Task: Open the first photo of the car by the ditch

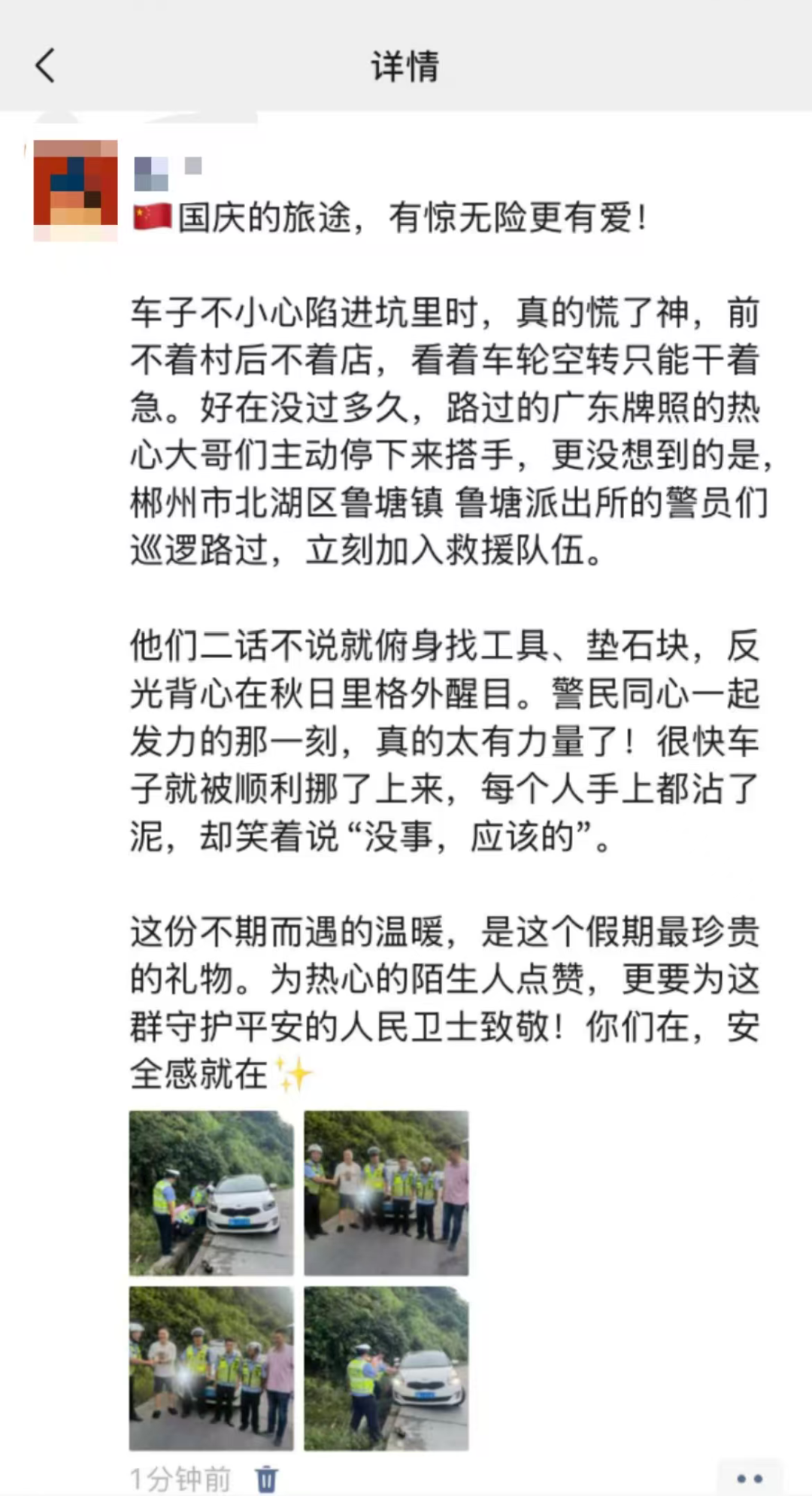Action: (x=211, y=1193)
